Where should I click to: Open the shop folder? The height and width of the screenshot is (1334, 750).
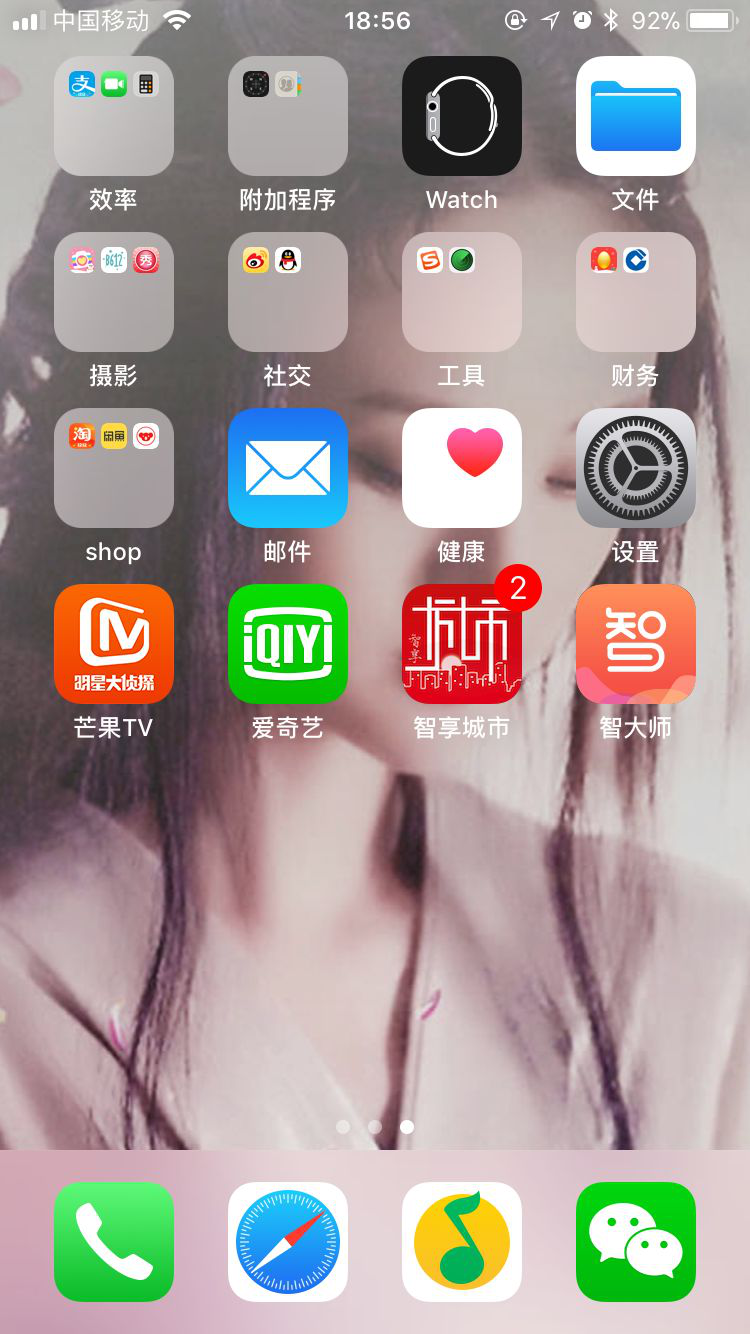113,468
